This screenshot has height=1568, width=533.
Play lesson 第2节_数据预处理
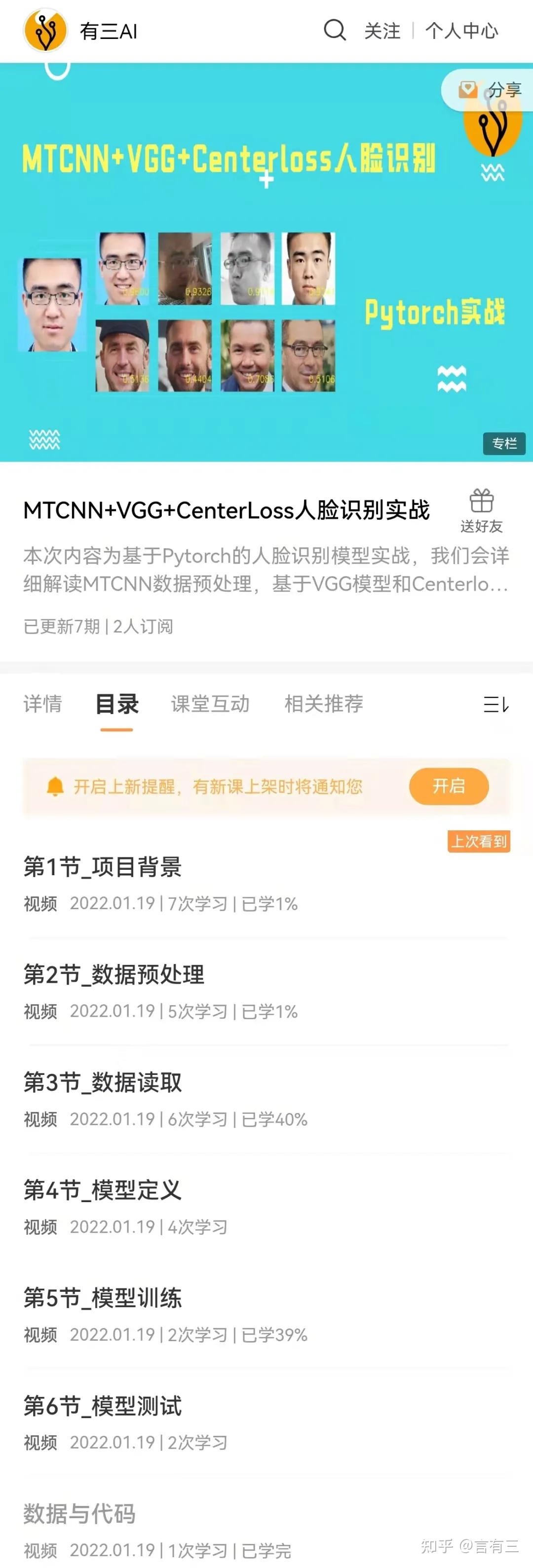click(114, 974)
